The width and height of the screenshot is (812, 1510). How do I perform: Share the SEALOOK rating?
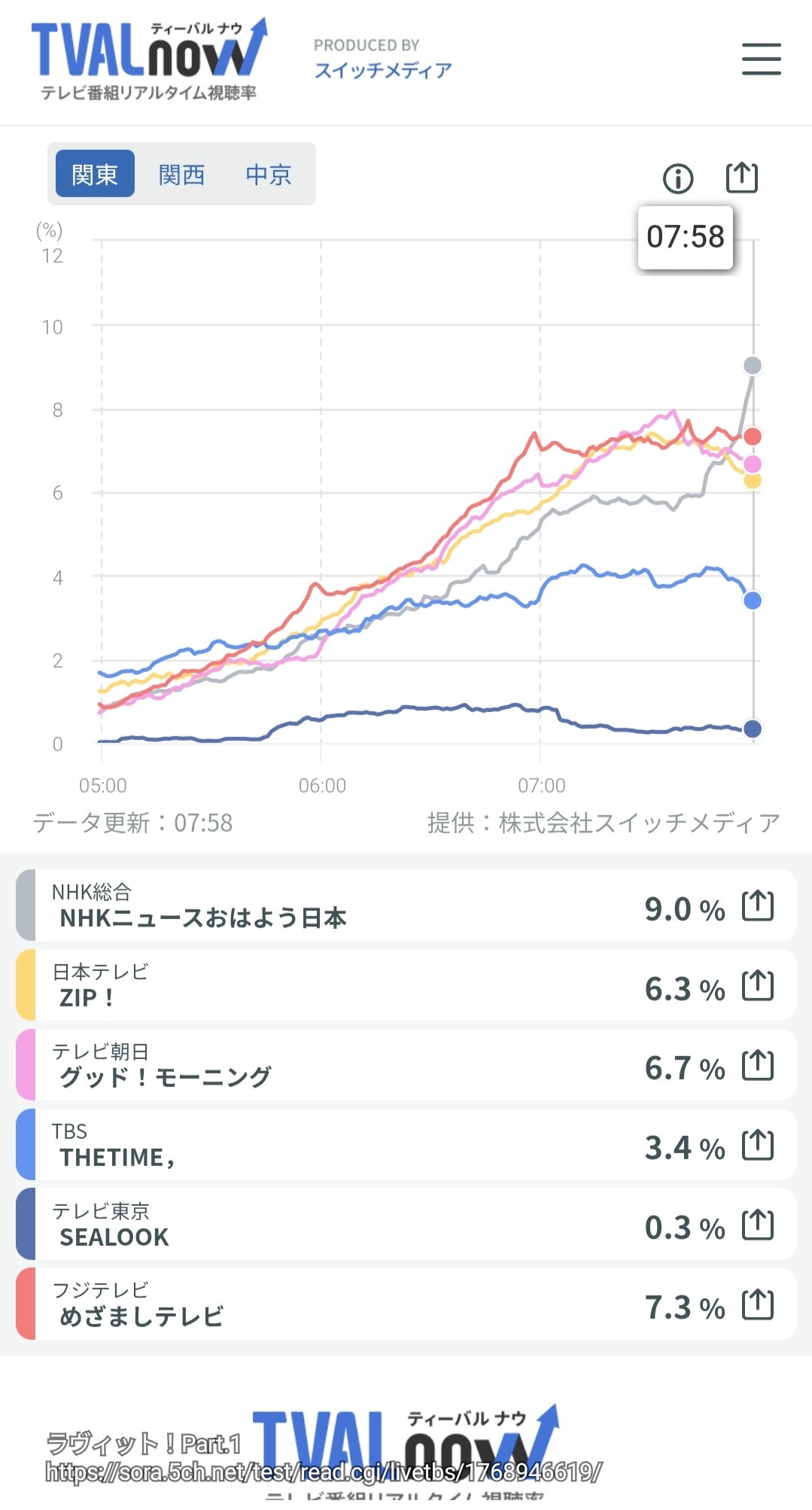click(x=757, y=1225)
